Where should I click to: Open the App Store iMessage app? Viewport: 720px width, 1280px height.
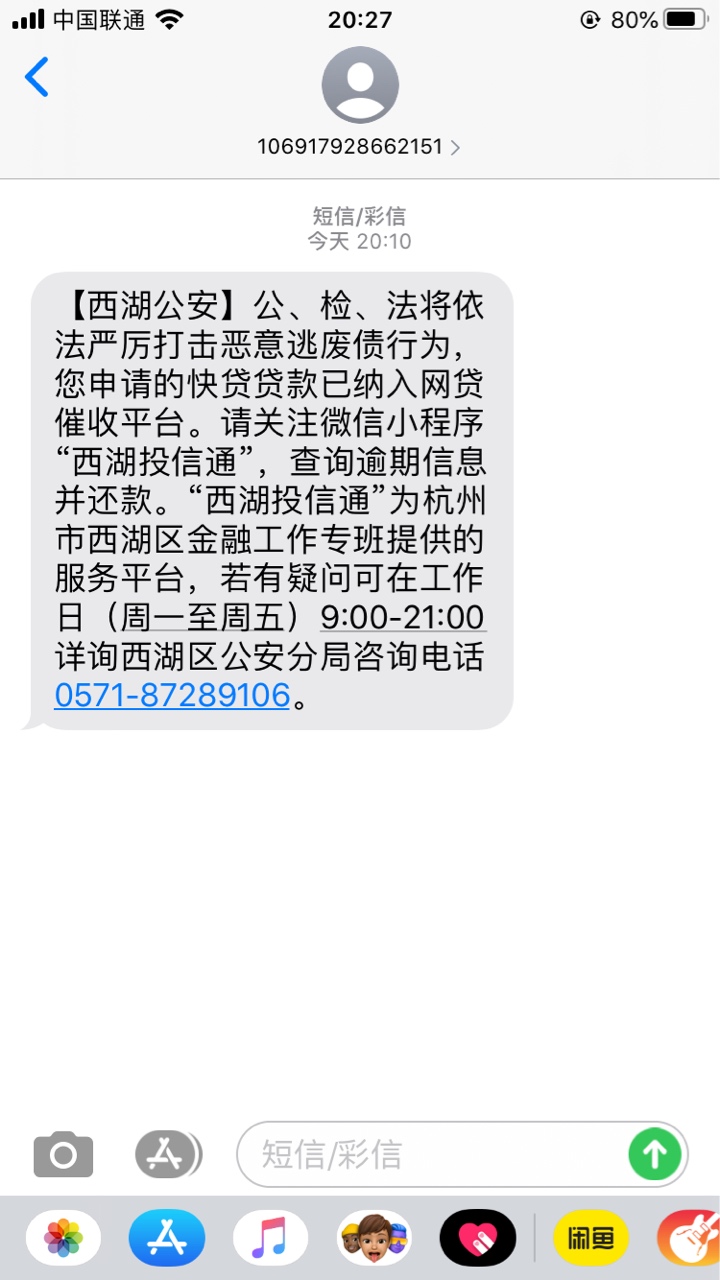[167, 1238]
